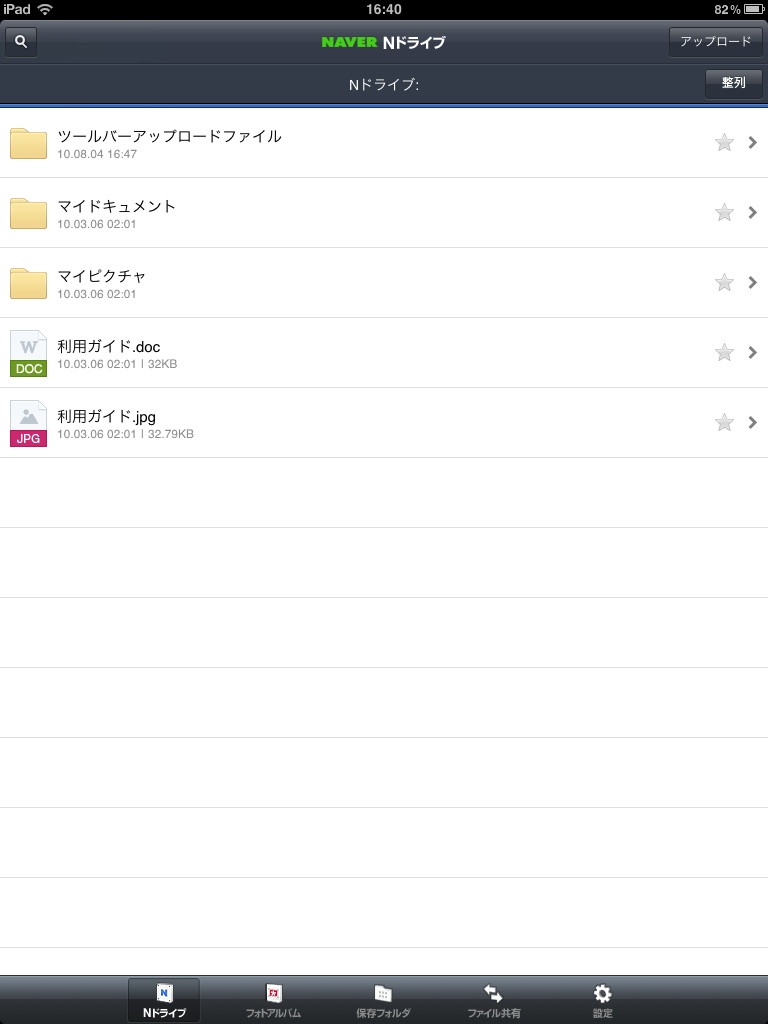
Task: Tap the アップロード upload button
Action: click(x=715, y=42)
